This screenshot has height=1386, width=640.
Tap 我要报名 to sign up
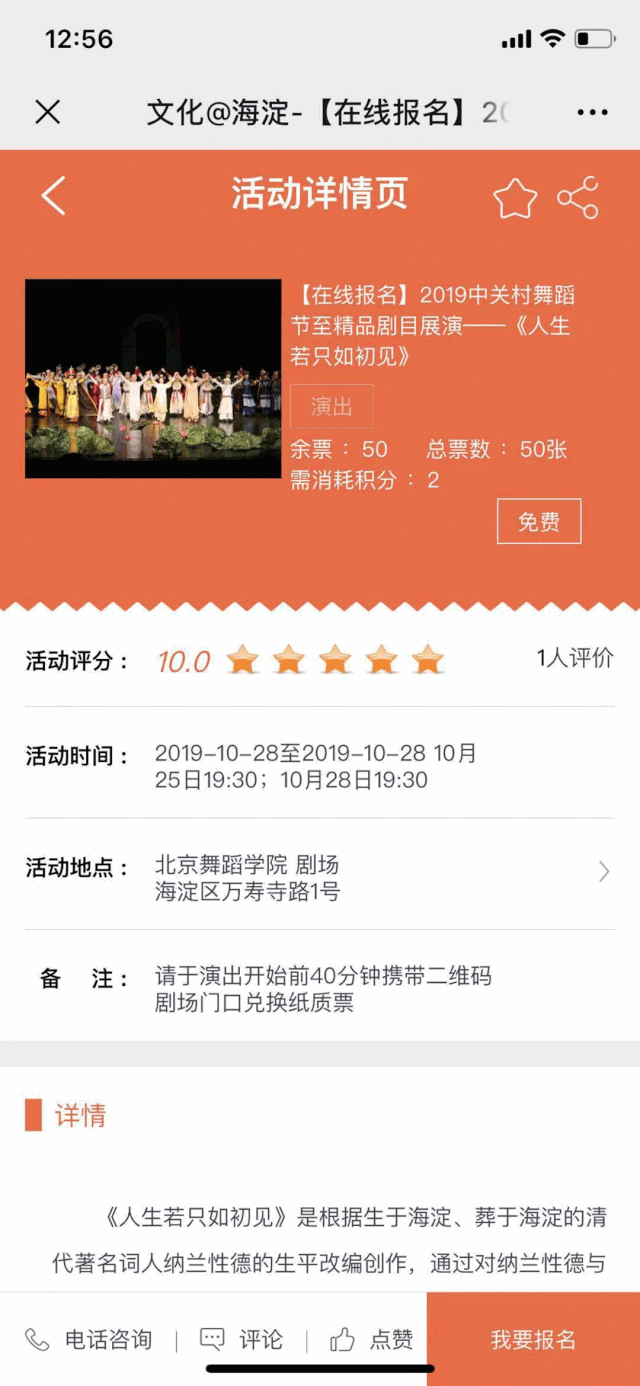pyautogui.click(x=533, y=1339)
